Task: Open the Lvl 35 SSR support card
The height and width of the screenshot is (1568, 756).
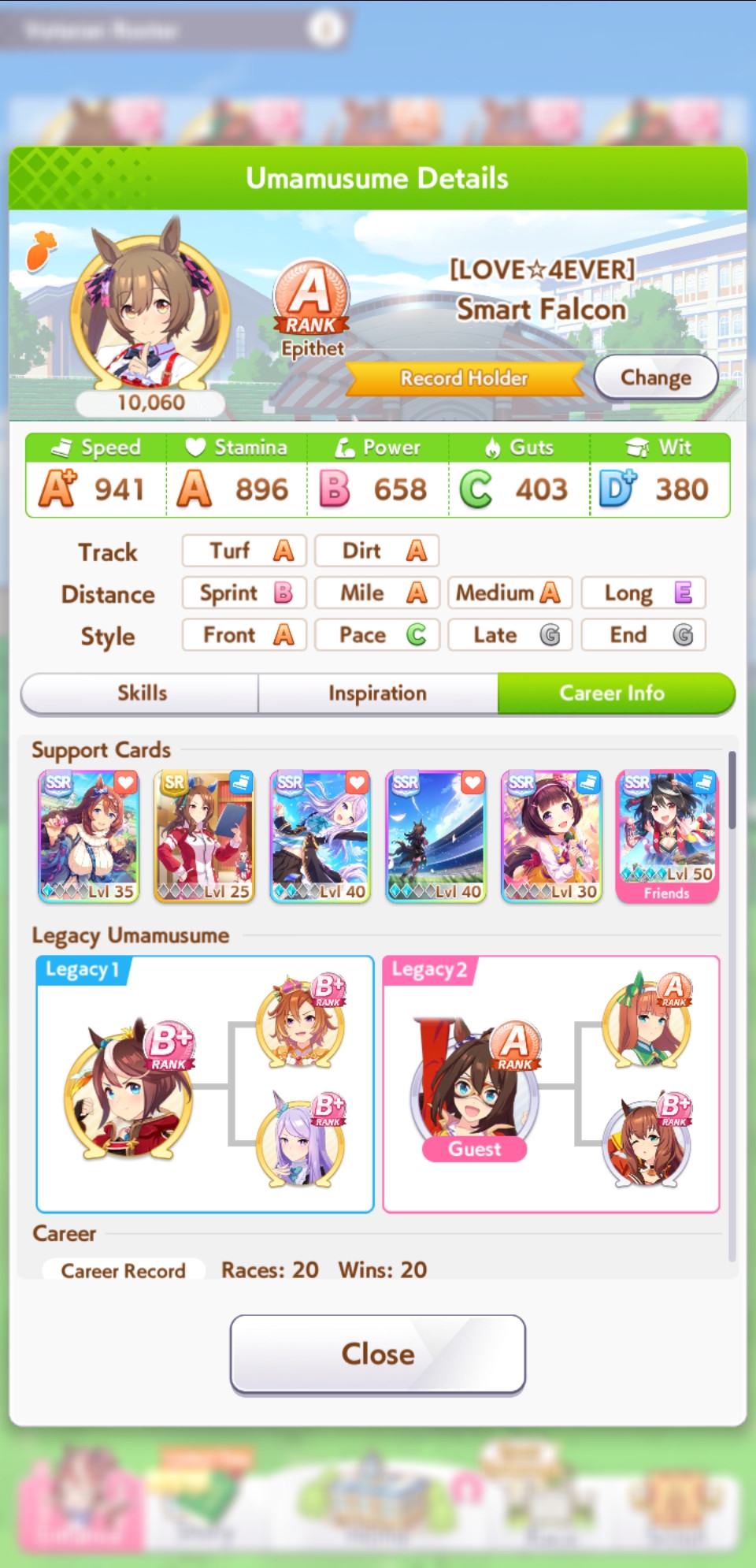Action: (89, 836)
